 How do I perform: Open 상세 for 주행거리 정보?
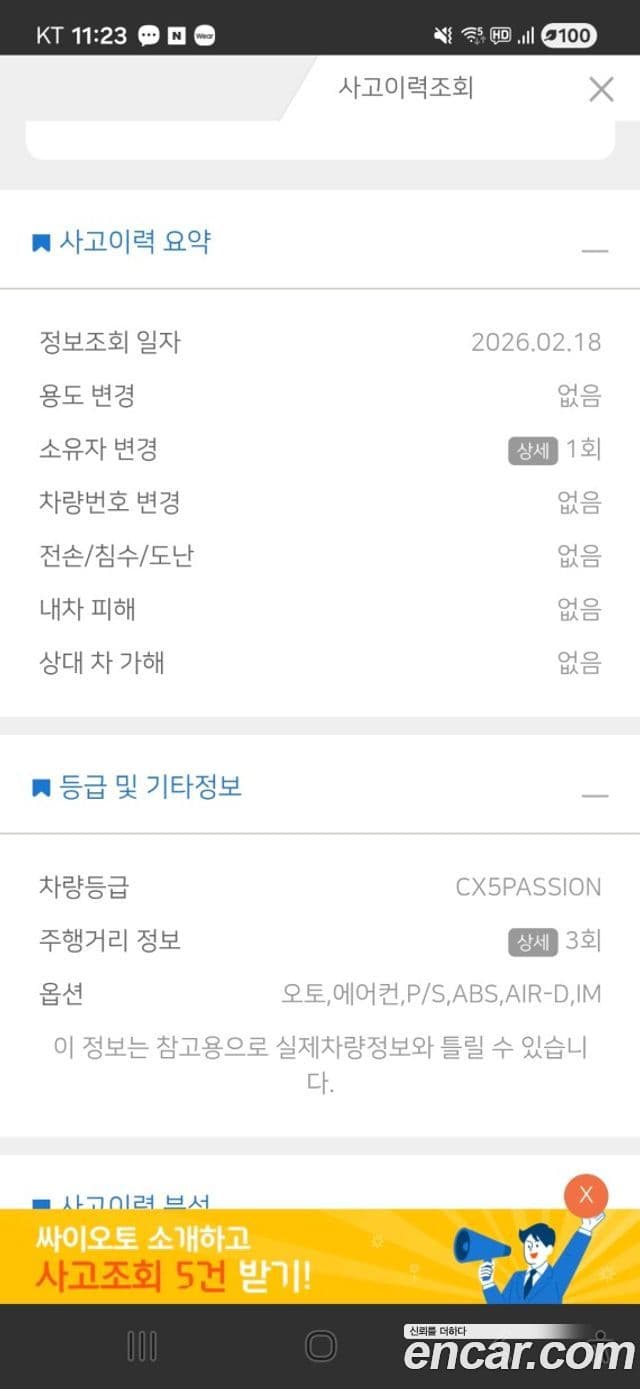532,941
